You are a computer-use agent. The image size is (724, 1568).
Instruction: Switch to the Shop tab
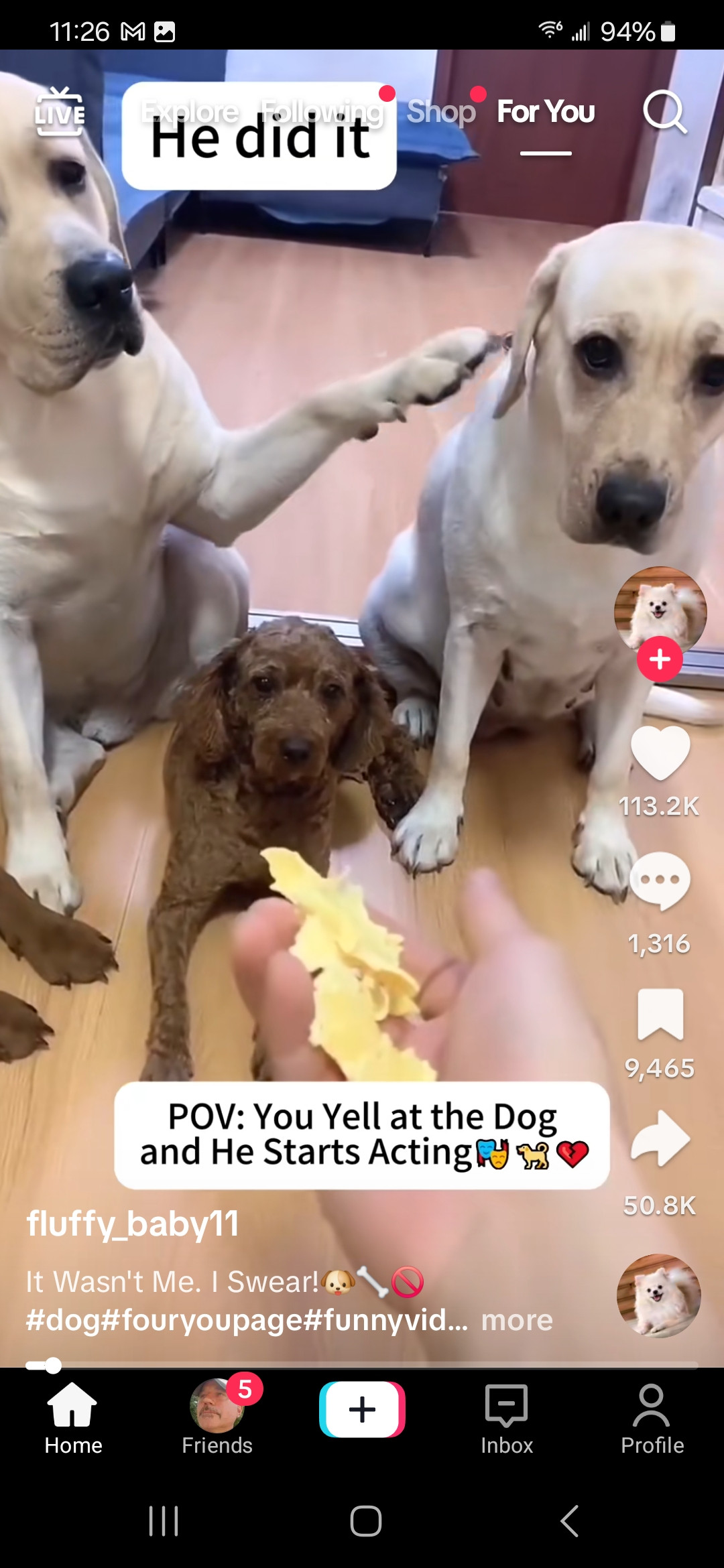click(x=440, y=112)
